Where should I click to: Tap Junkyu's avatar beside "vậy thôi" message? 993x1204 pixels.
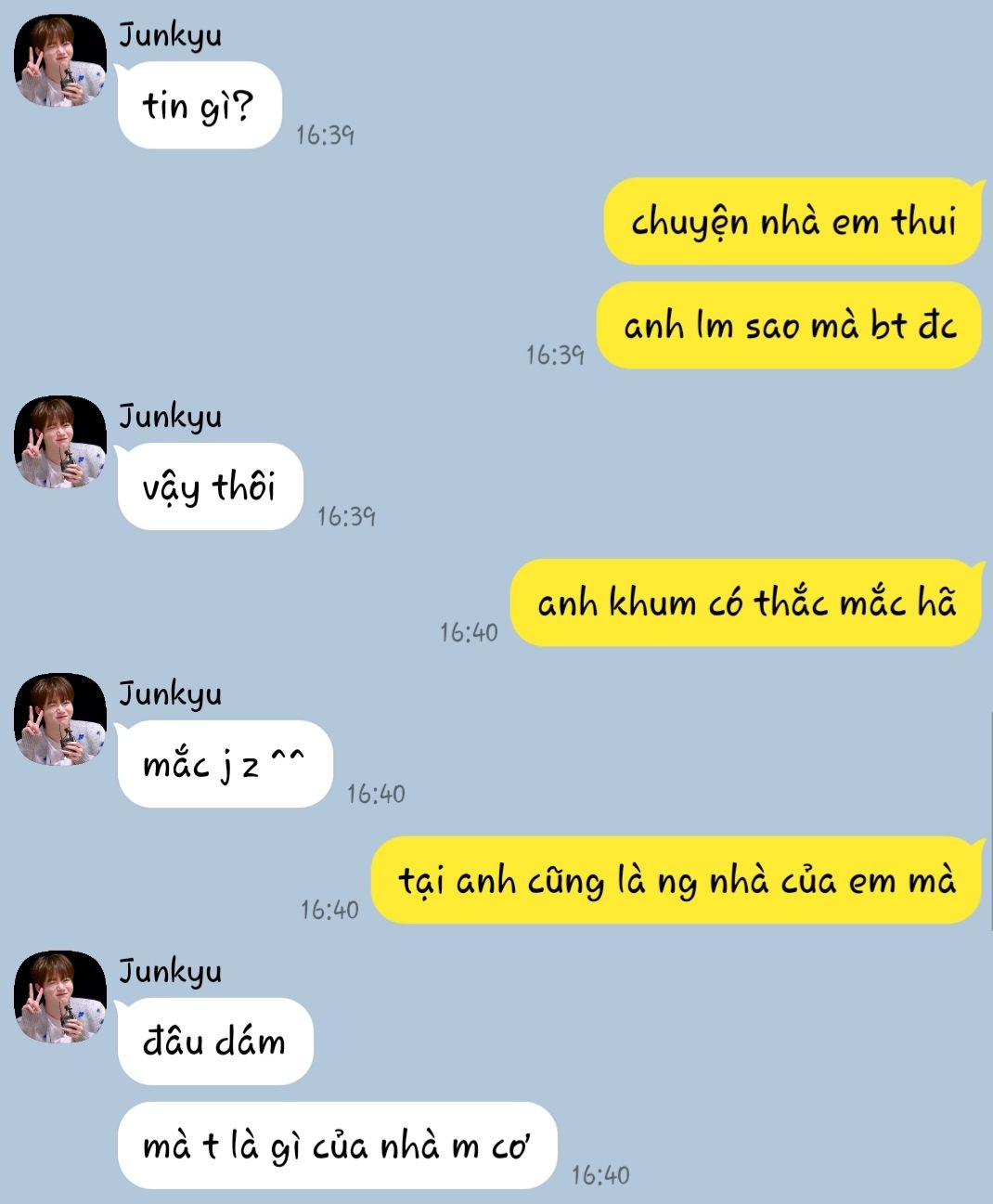point(60,442)
